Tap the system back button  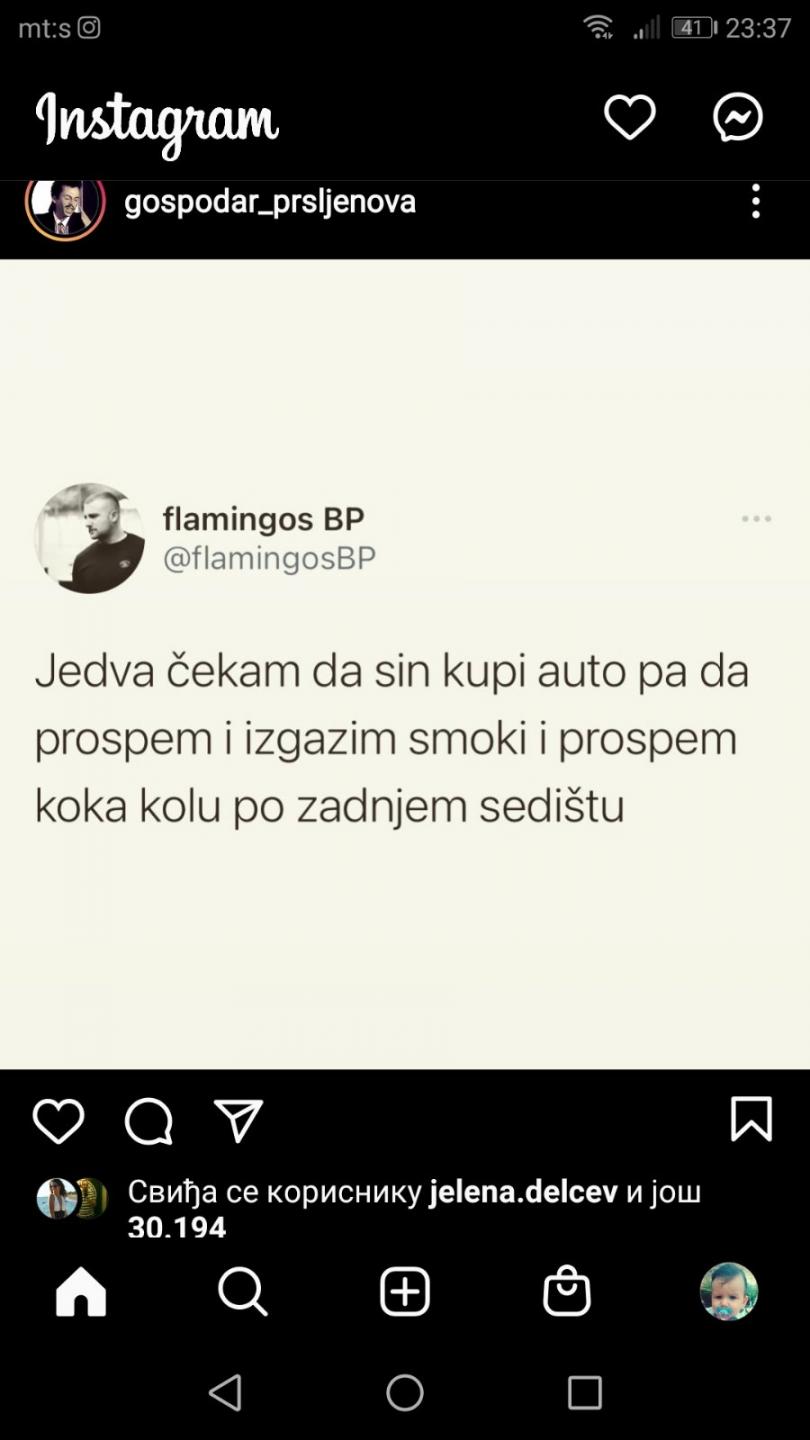(x=225, y=1392)
